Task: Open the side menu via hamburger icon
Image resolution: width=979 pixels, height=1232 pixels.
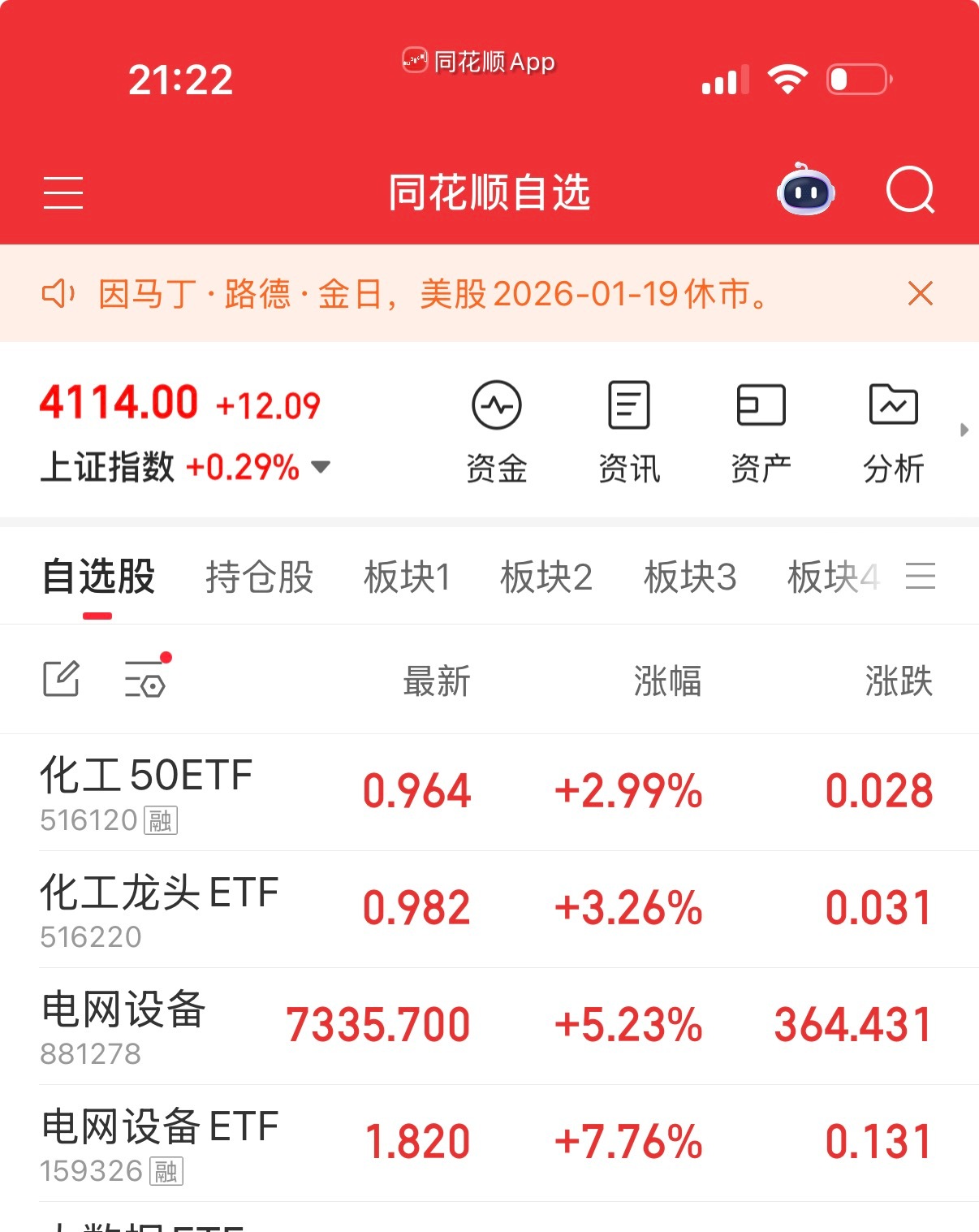Action: pos(63,192)
